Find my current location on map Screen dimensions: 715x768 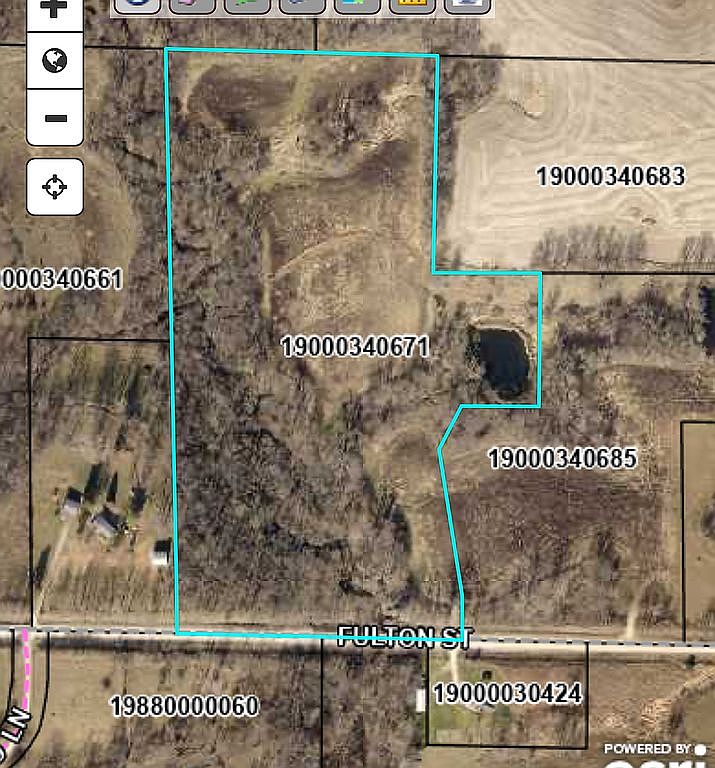[55, 186]
